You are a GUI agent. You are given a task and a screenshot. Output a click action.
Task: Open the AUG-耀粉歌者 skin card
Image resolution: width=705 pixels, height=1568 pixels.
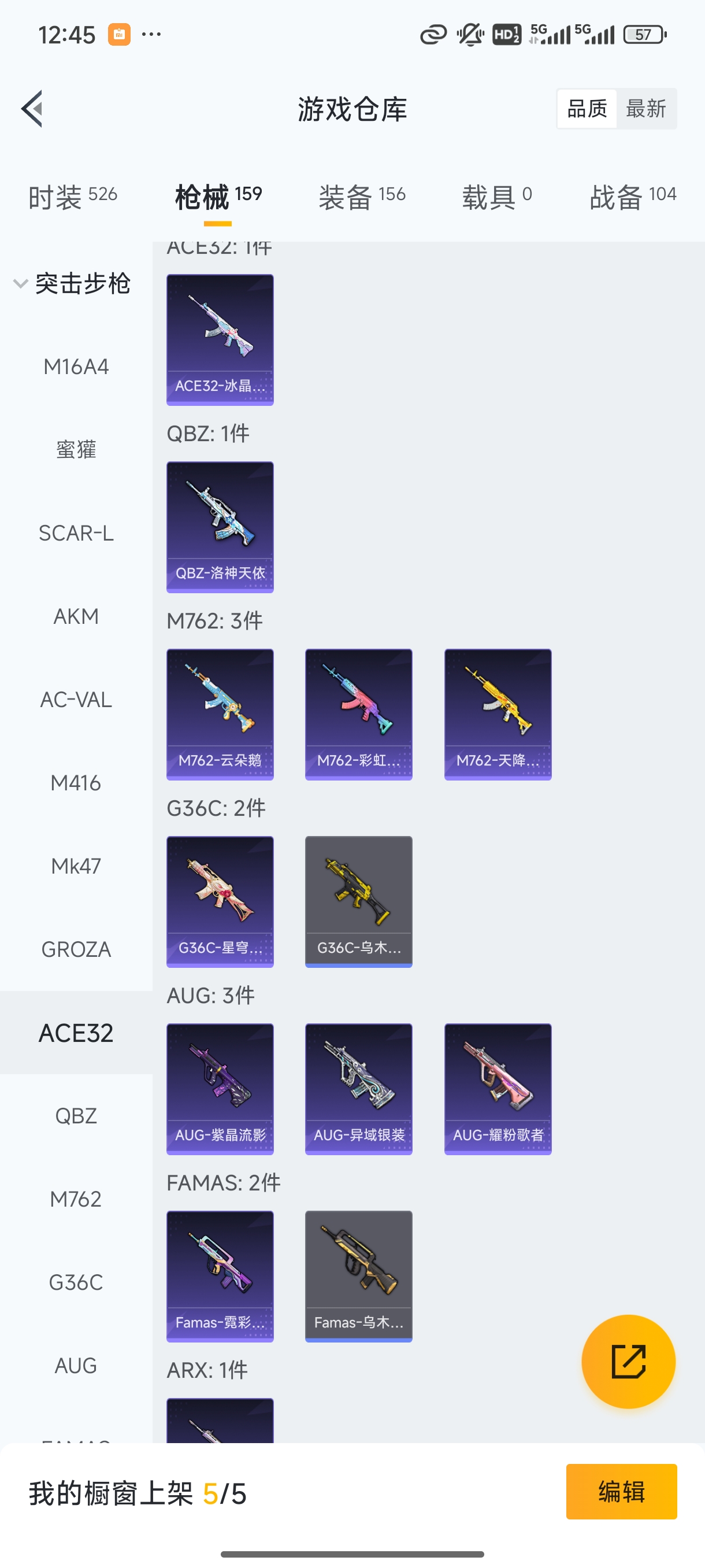pyautogui.click(x=498, y=1088)
